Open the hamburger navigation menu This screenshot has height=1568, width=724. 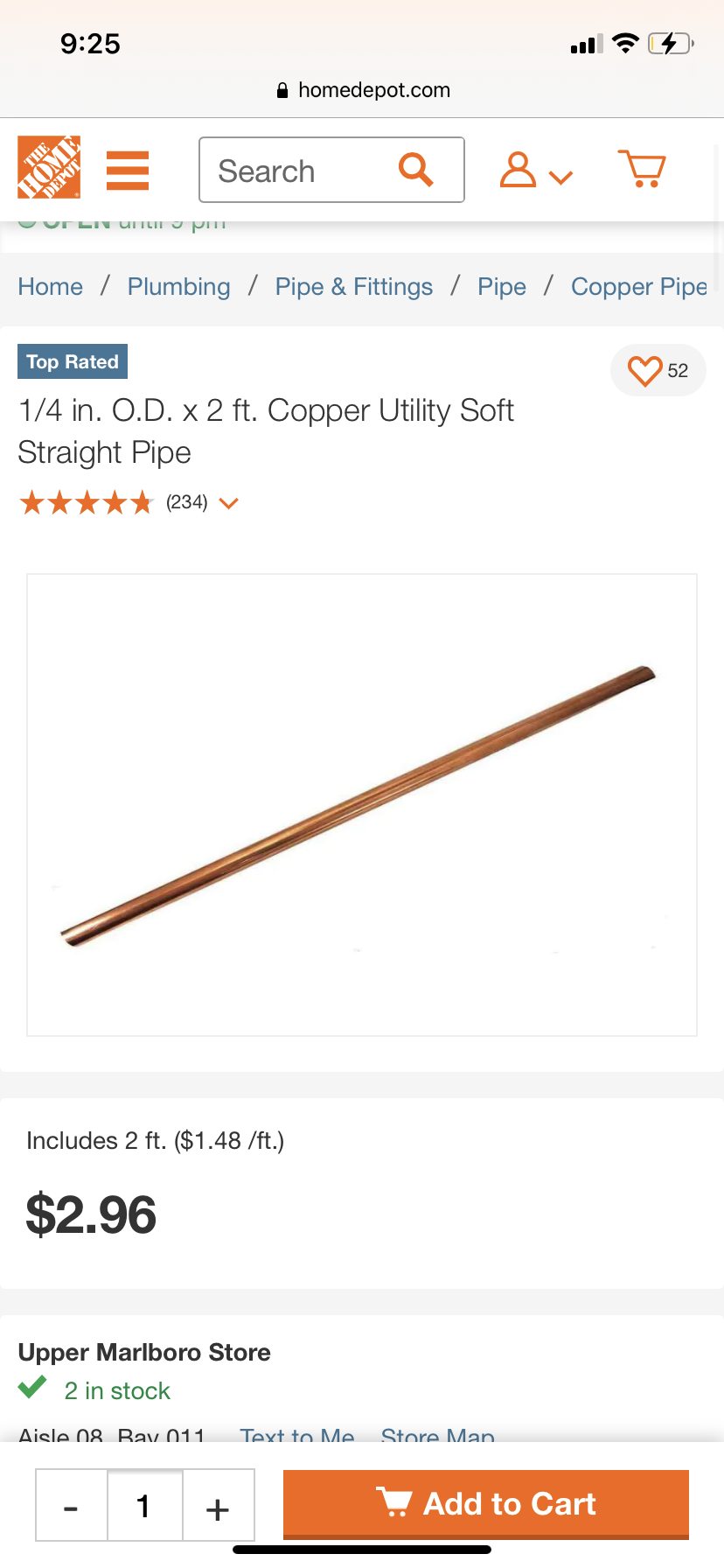[x=128, y=170]
